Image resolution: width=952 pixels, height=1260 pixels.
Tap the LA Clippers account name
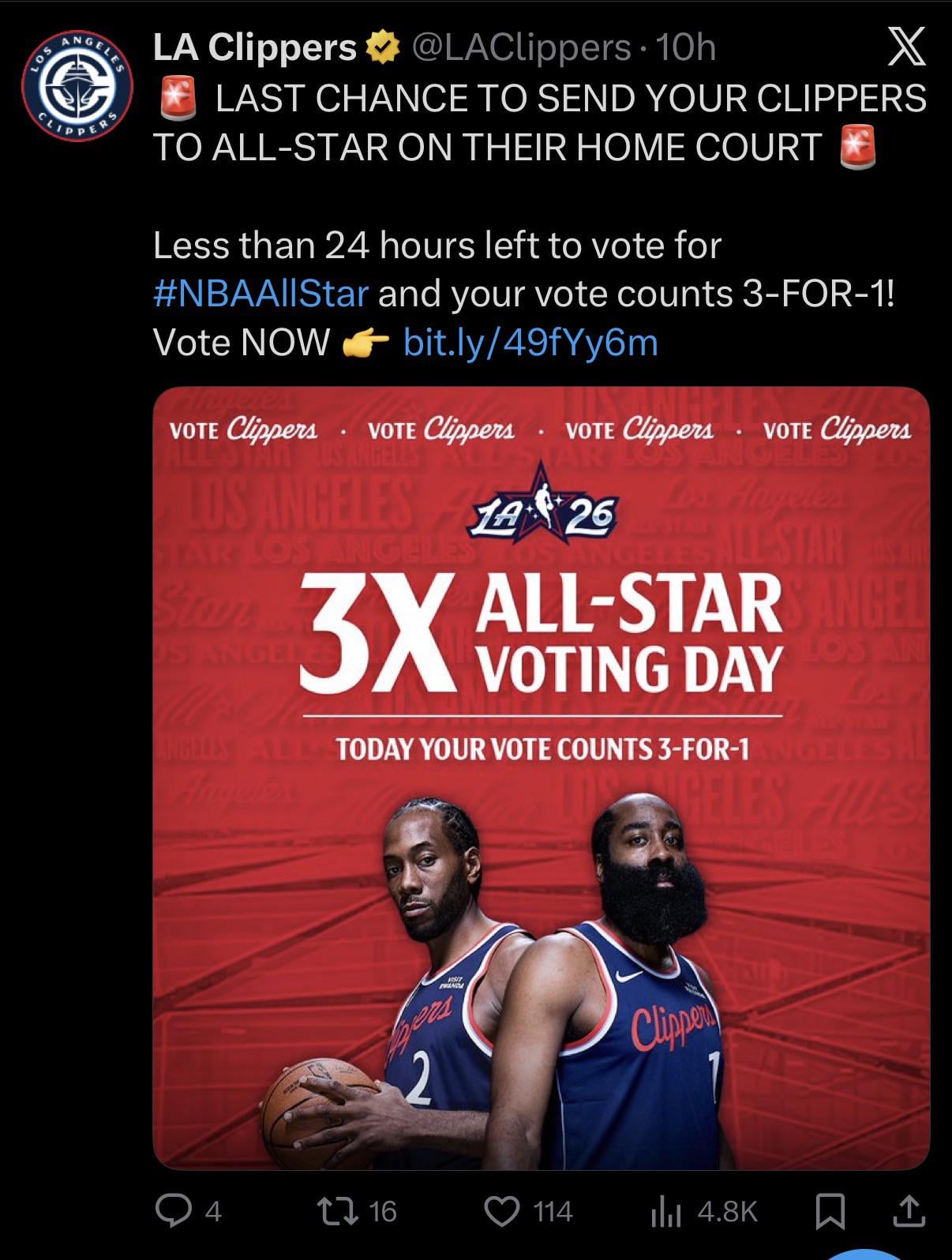254,47
